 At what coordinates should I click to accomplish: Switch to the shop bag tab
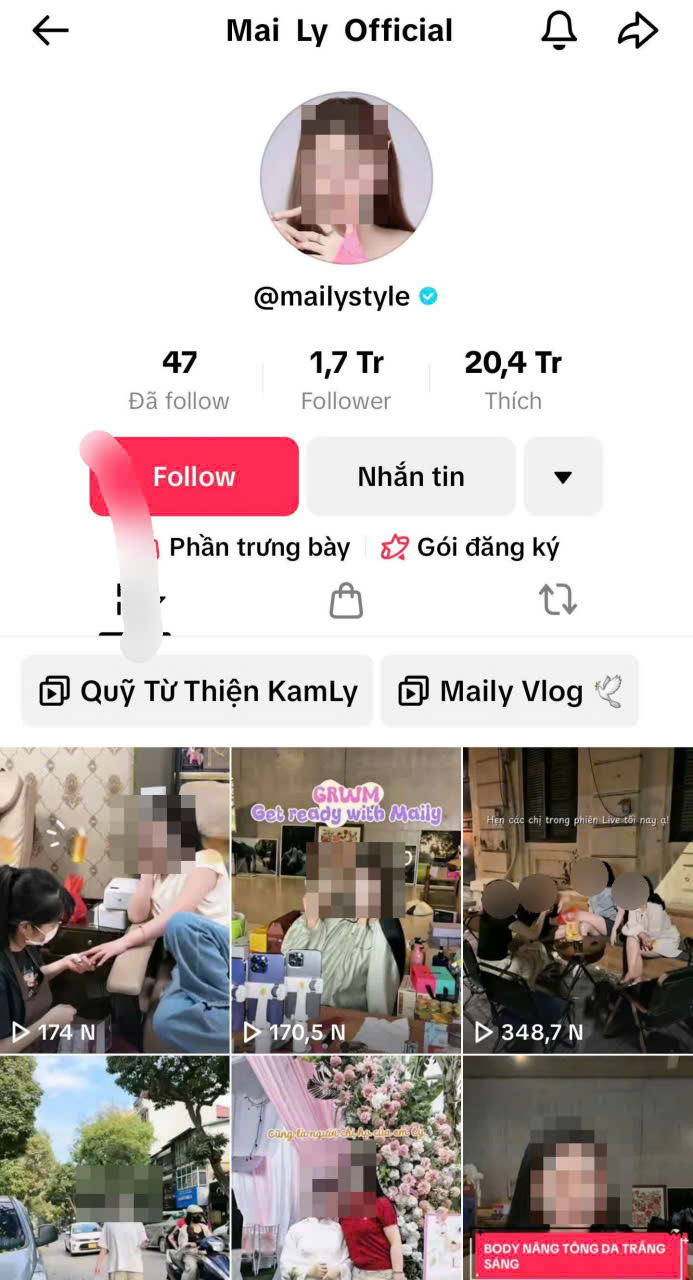346,601
